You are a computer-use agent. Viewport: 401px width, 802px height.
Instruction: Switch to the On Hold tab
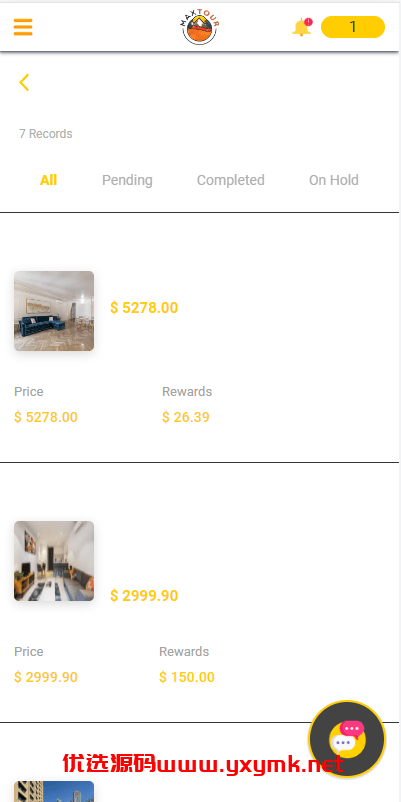coord(333,180)
